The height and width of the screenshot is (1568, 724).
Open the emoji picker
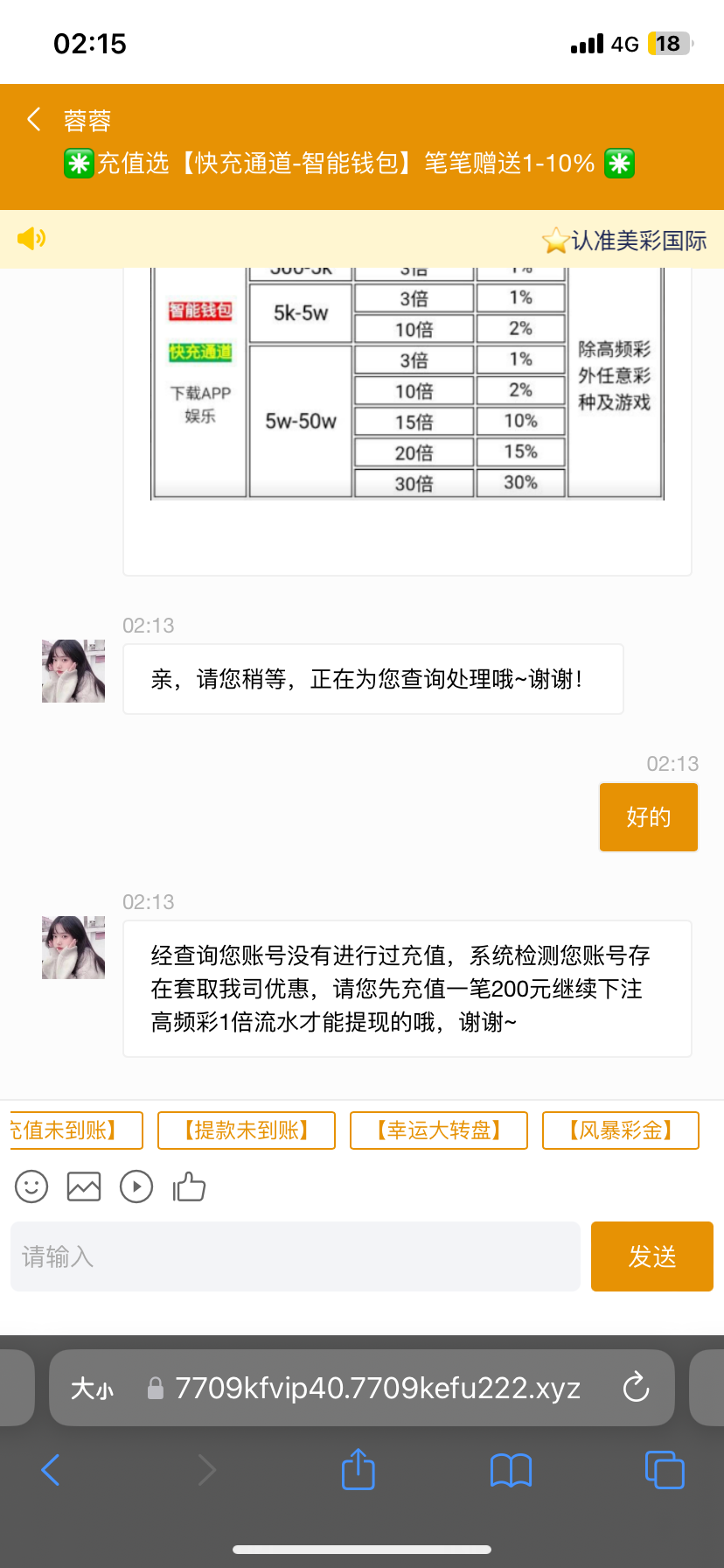tap(31, 1186)
